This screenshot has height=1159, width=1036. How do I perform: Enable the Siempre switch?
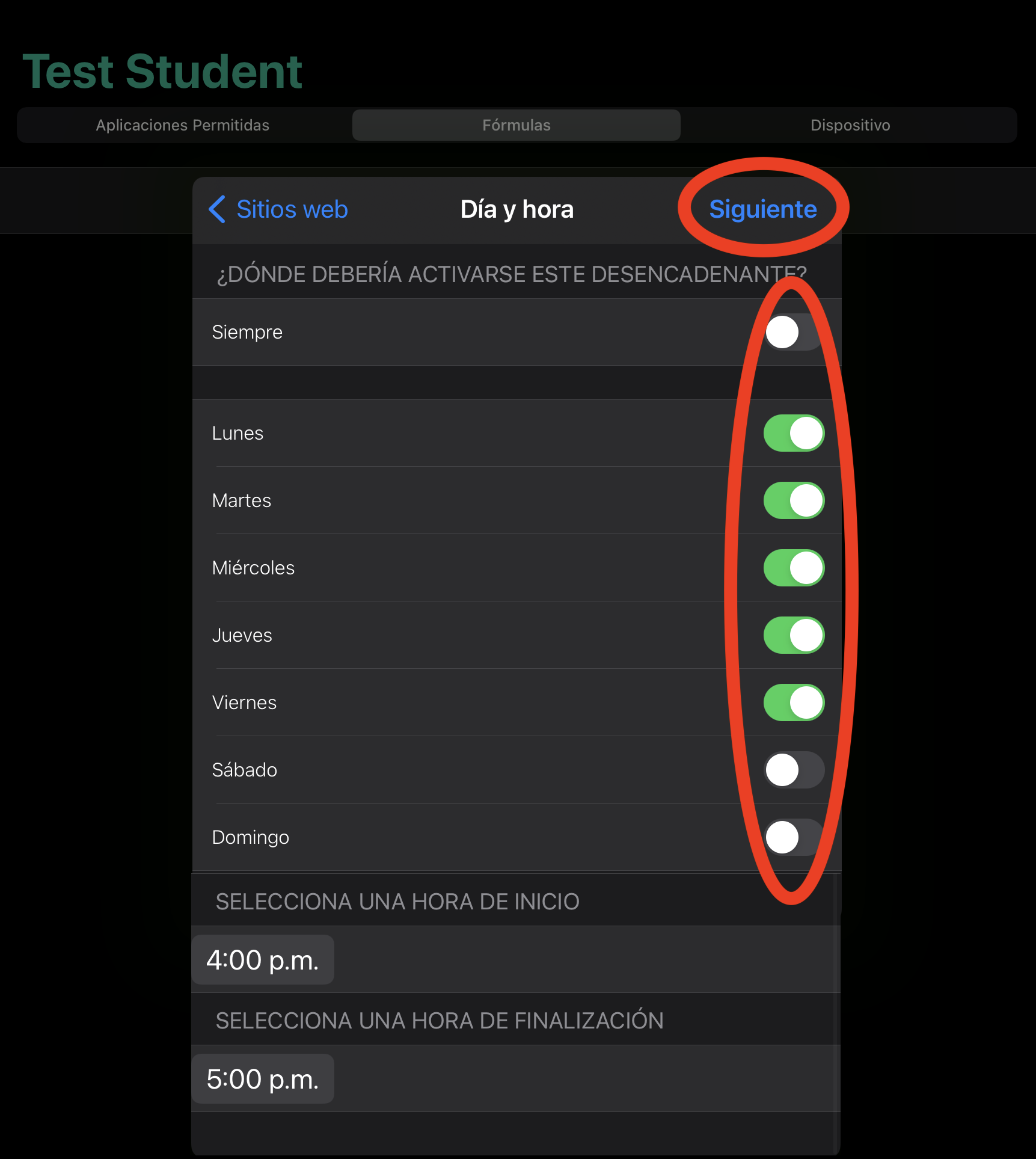pyautogui.click(x=793, y=332)
